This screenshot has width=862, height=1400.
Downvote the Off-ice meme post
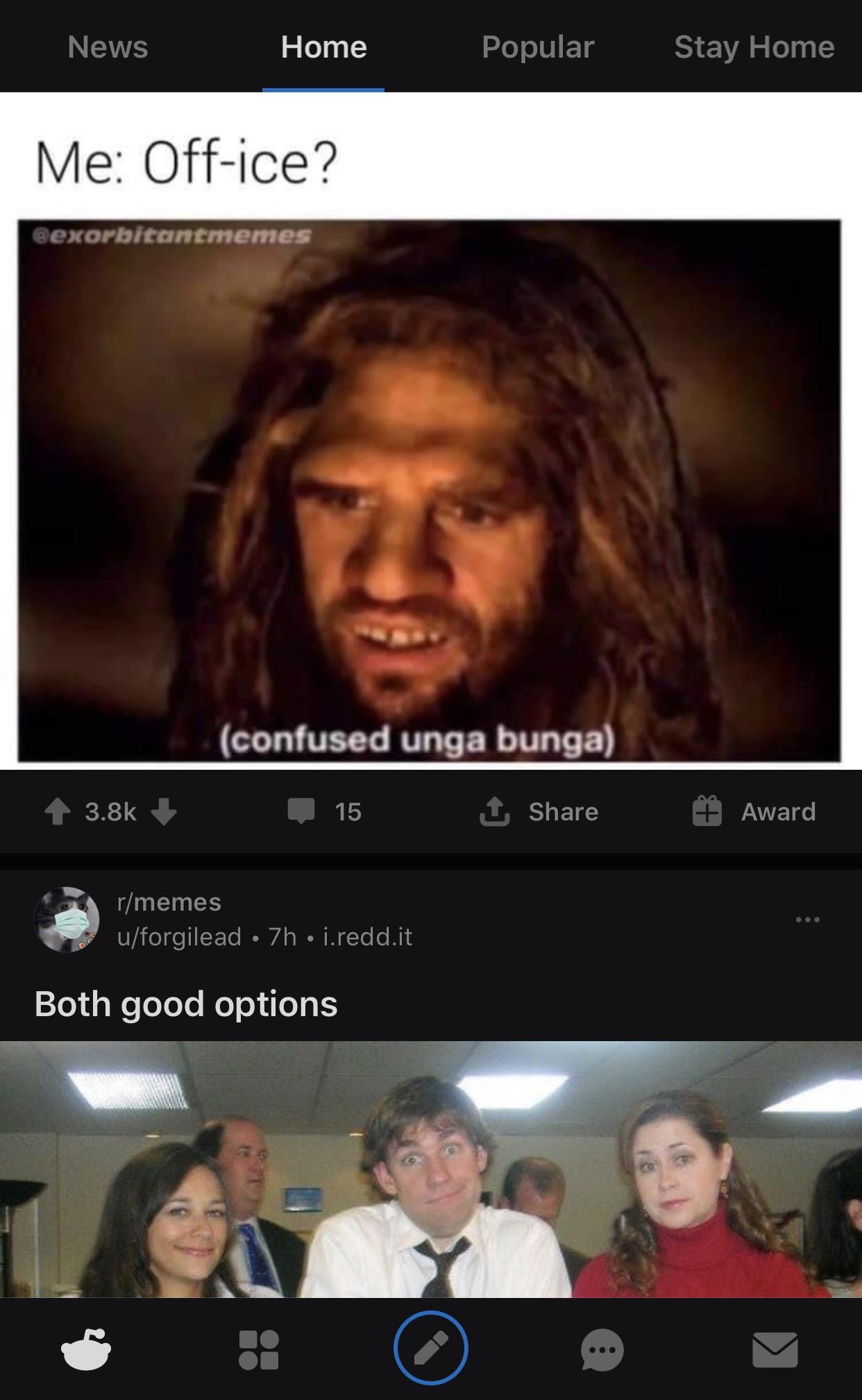click(164, 811)
